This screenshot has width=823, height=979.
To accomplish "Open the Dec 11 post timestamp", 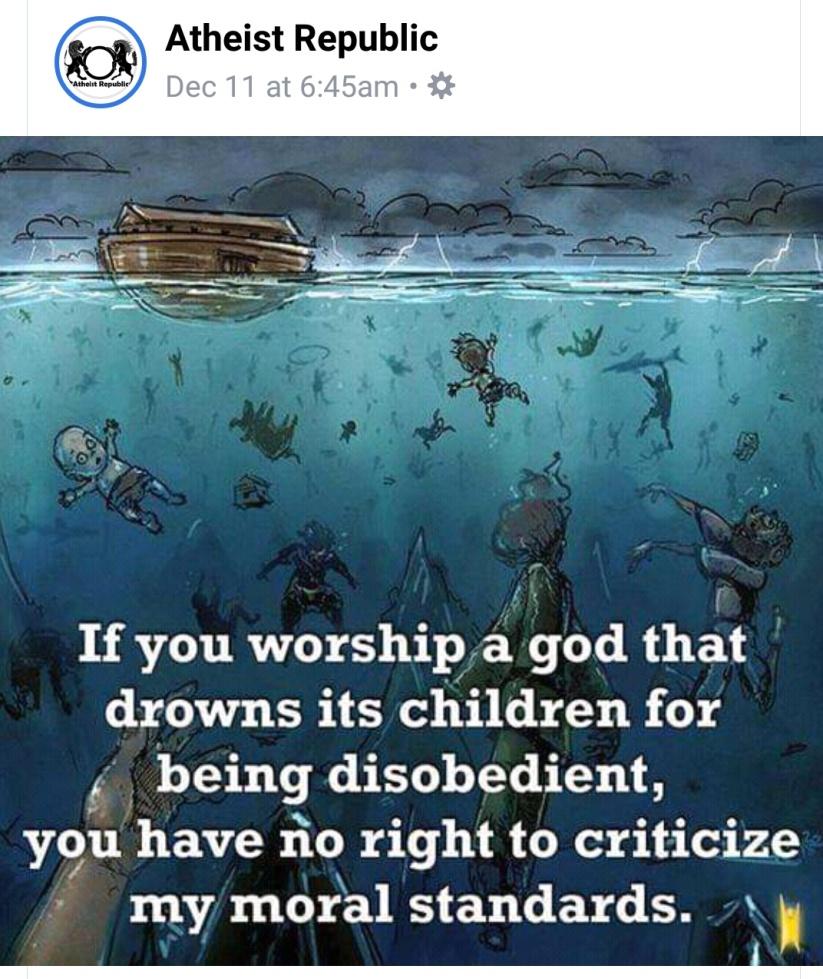I will coord(281,87).
